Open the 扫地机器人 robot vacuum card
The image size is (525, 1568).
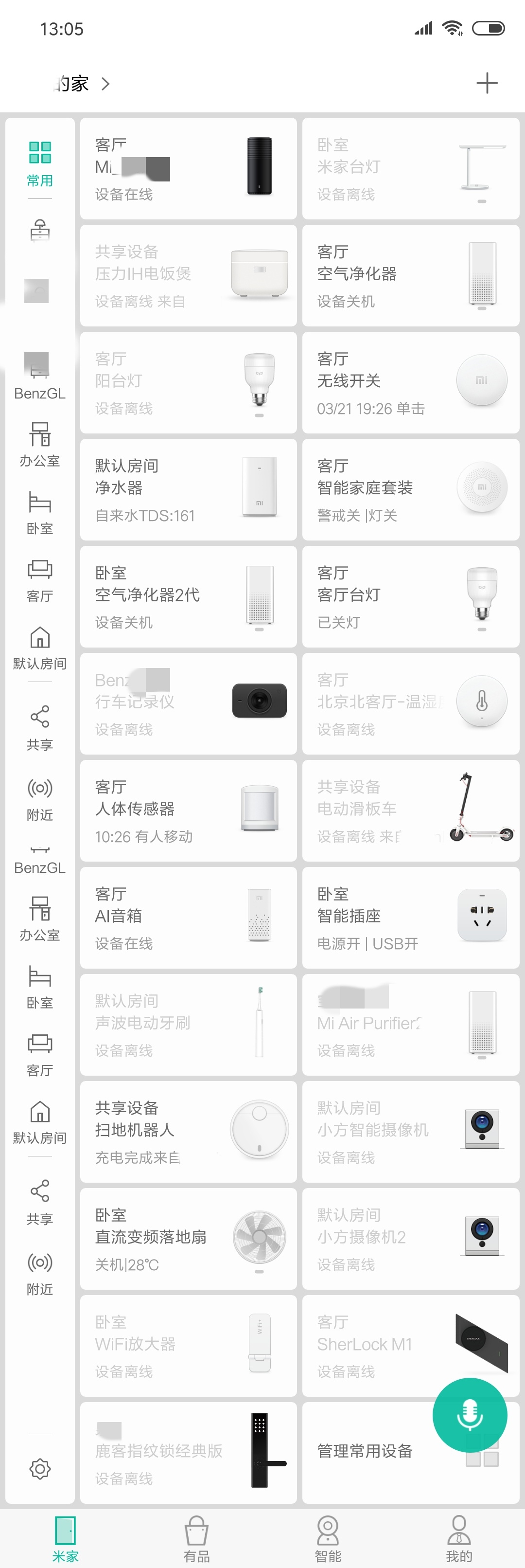(x=188, y=1132)
